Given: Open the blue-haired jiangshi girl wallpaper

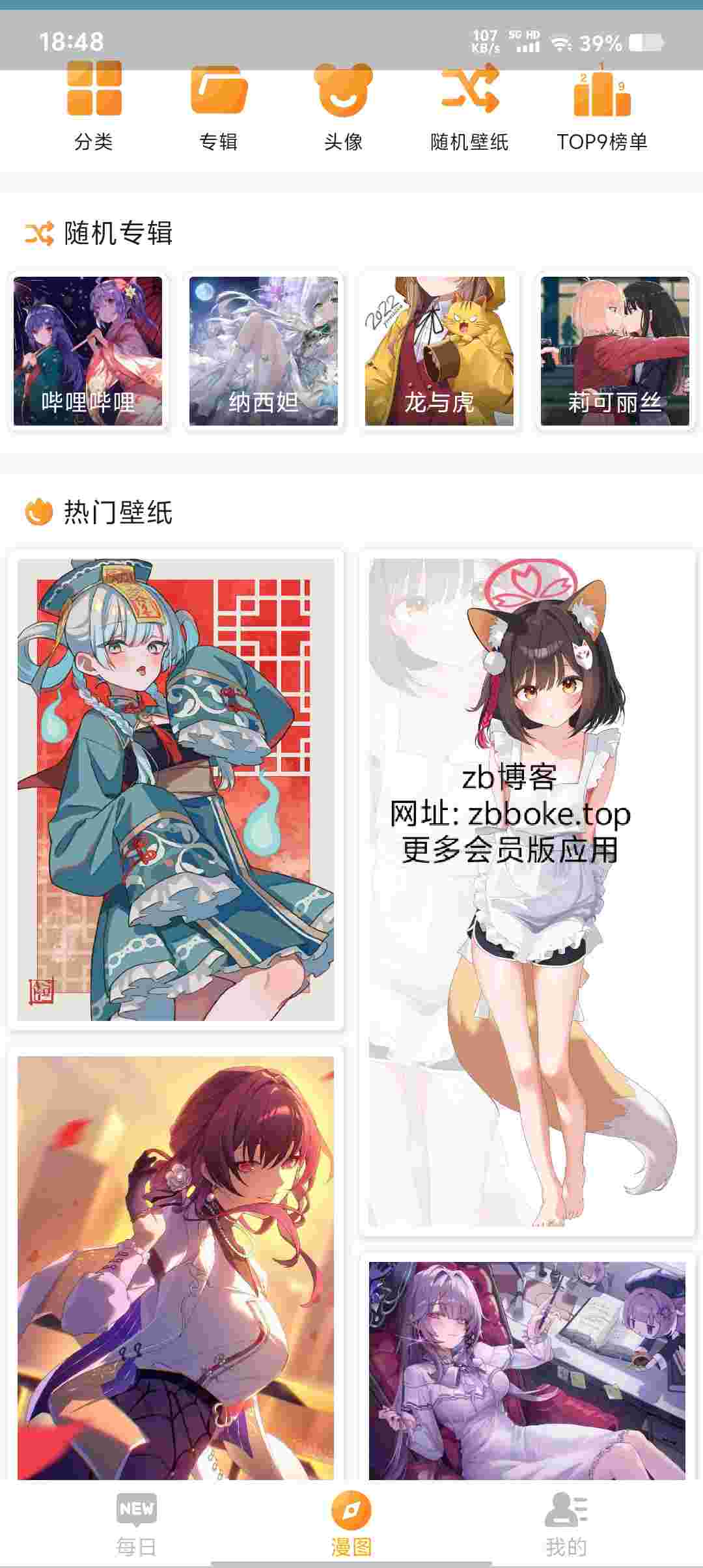Looking at the screenshot, I should pyautogui.click(x=176, y=790).
